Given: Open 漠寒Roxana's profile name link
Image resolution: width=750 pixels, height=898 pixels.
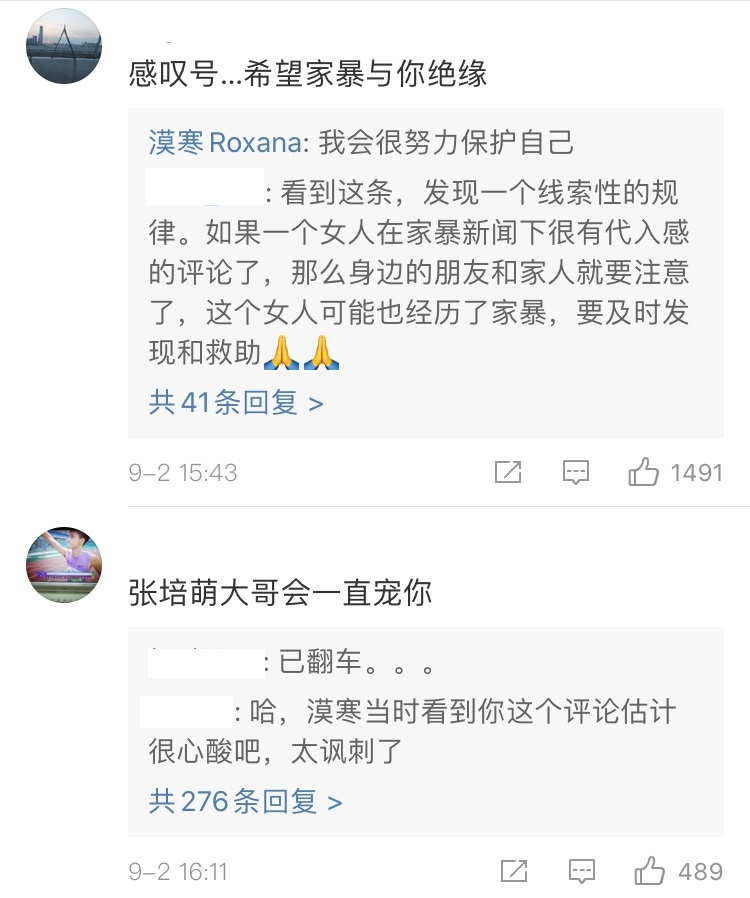Looking at the screenshot, I should pos(225,141).
